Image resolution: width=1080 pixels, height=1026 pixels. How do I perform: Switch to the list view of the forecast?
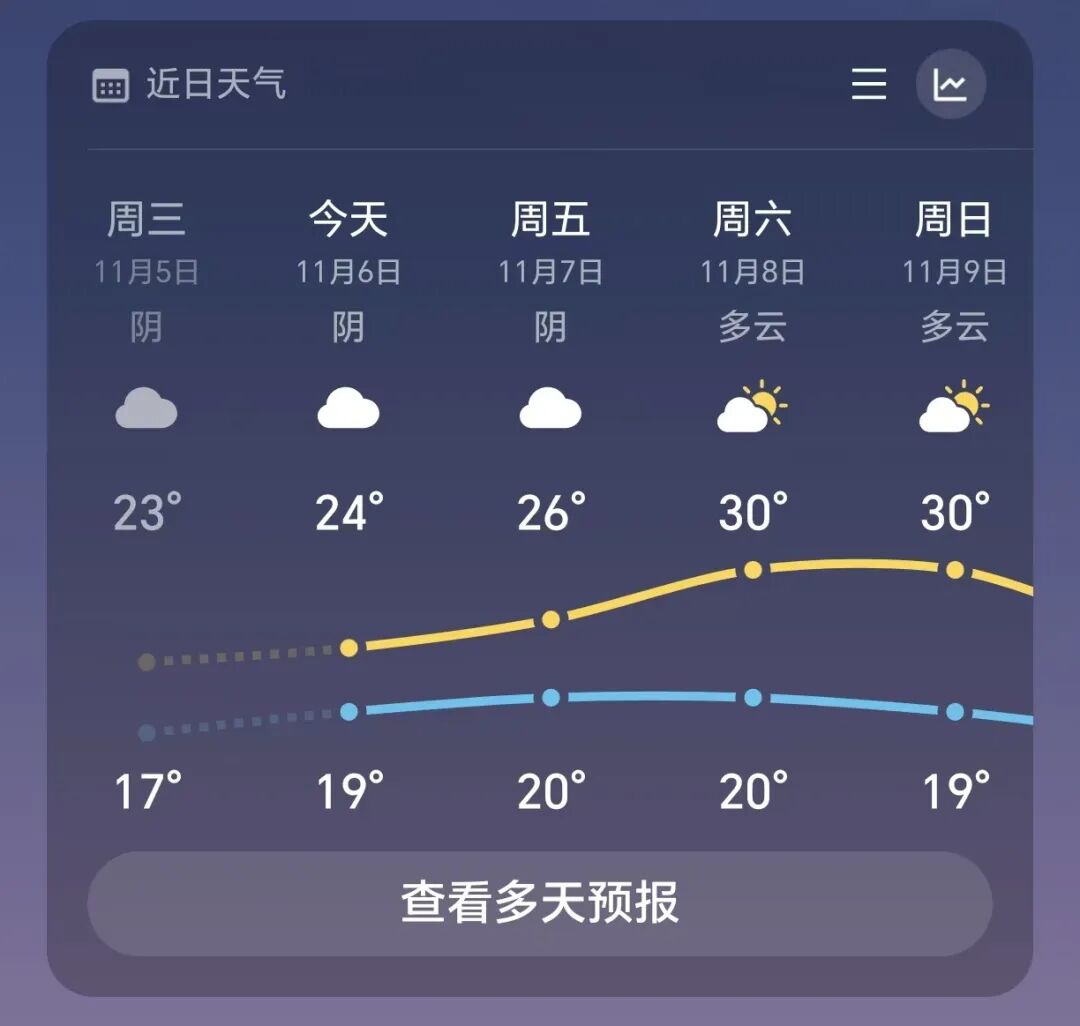pos(868,84)
